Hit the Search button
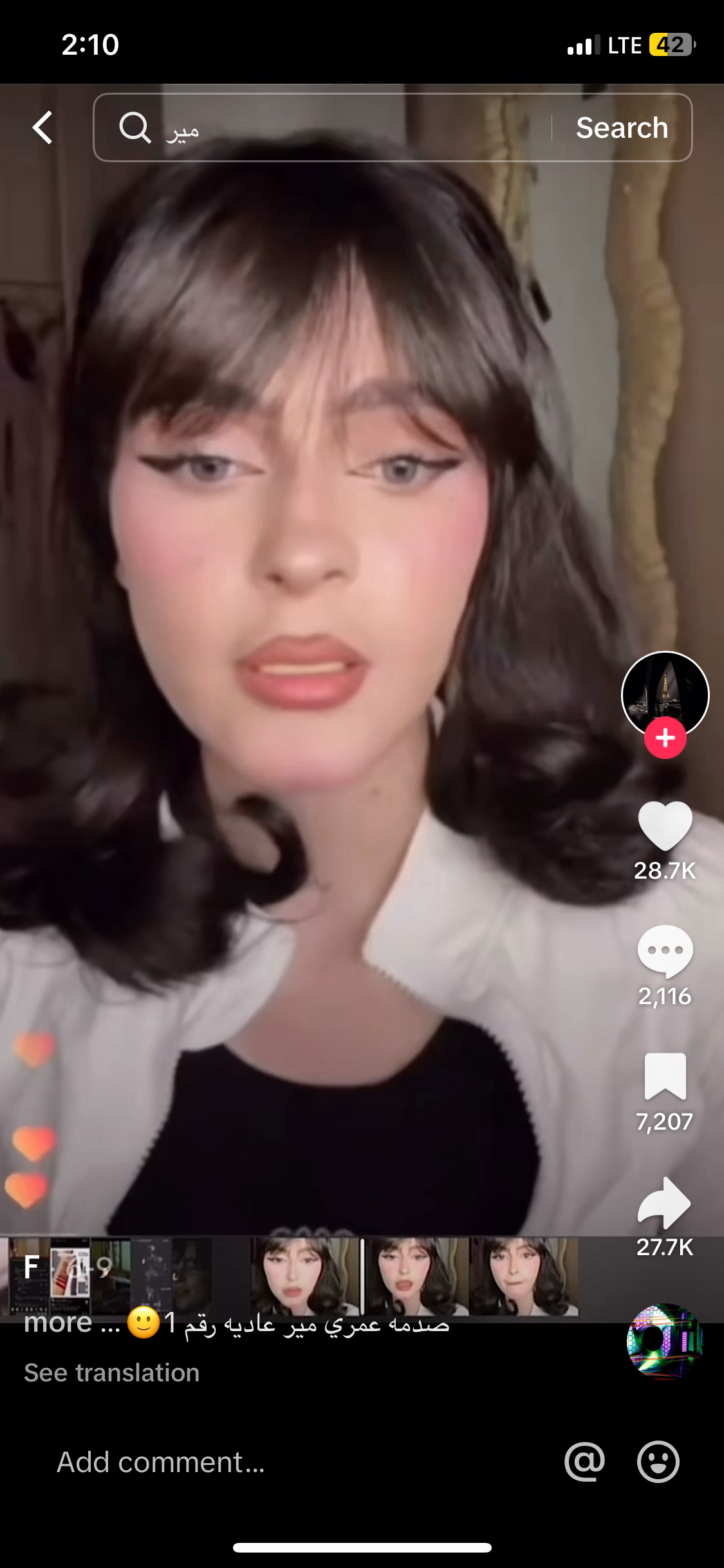This screenshot has width=724, height=1568. click(622, 127)
